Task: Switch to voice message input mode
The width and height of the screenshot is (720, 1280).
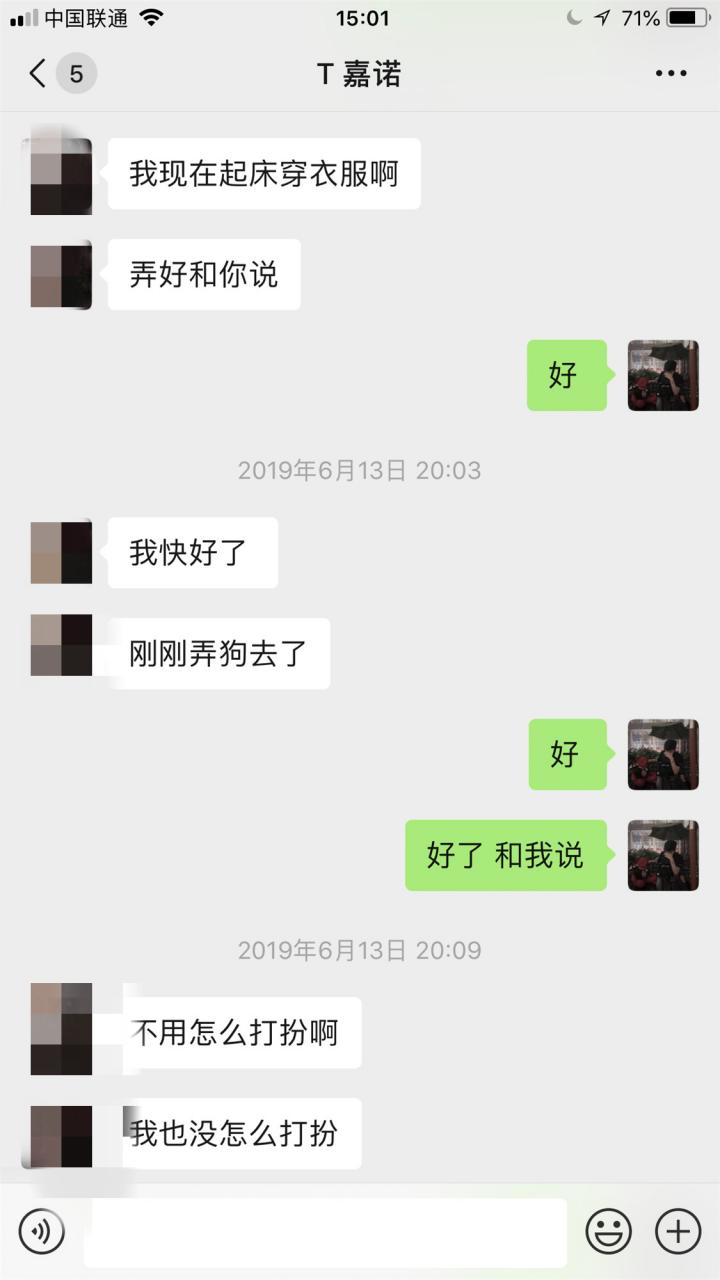Action: (x=40, y=1231)
